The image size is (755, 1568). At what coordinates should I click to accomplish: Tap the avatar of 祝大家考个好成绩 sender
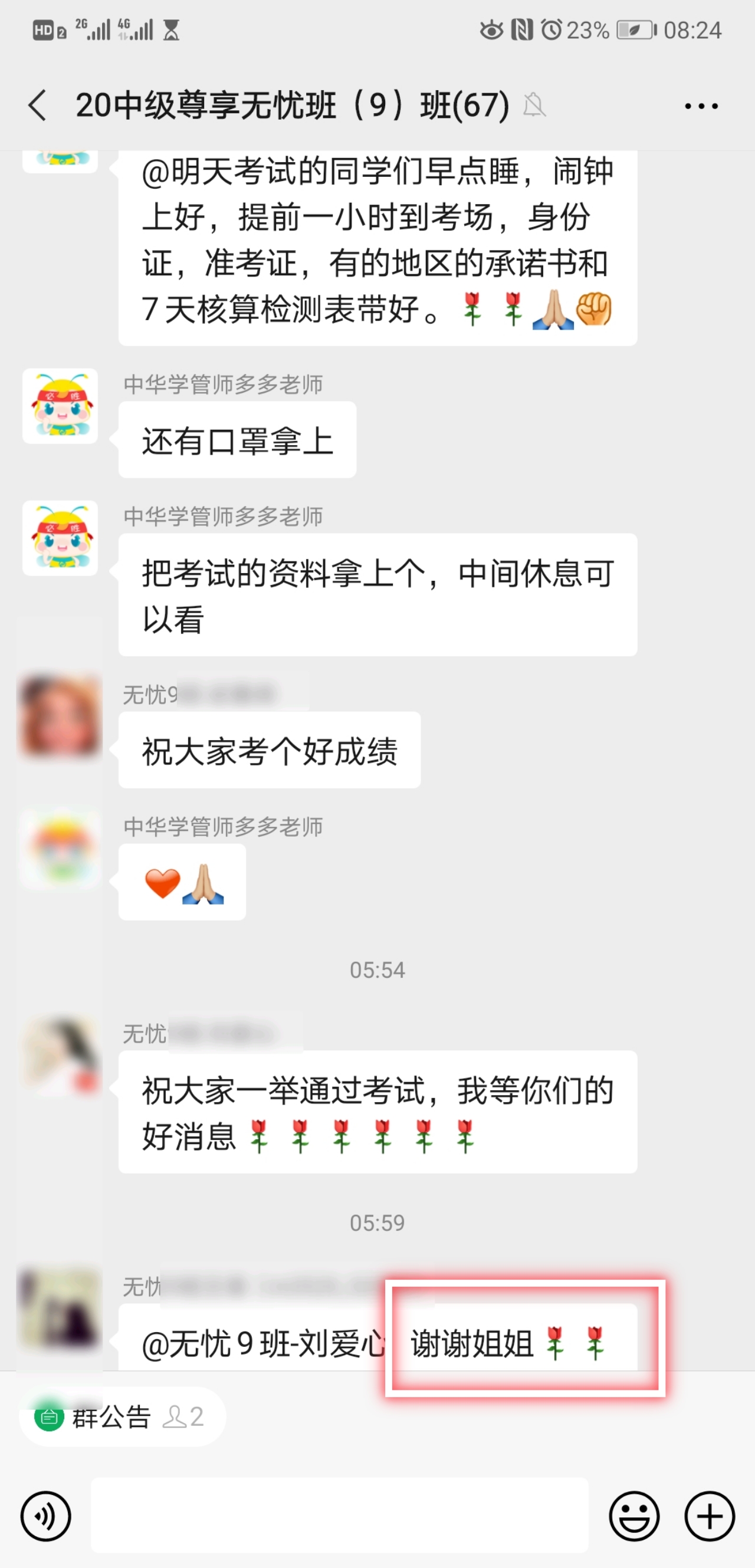point(60,715)
